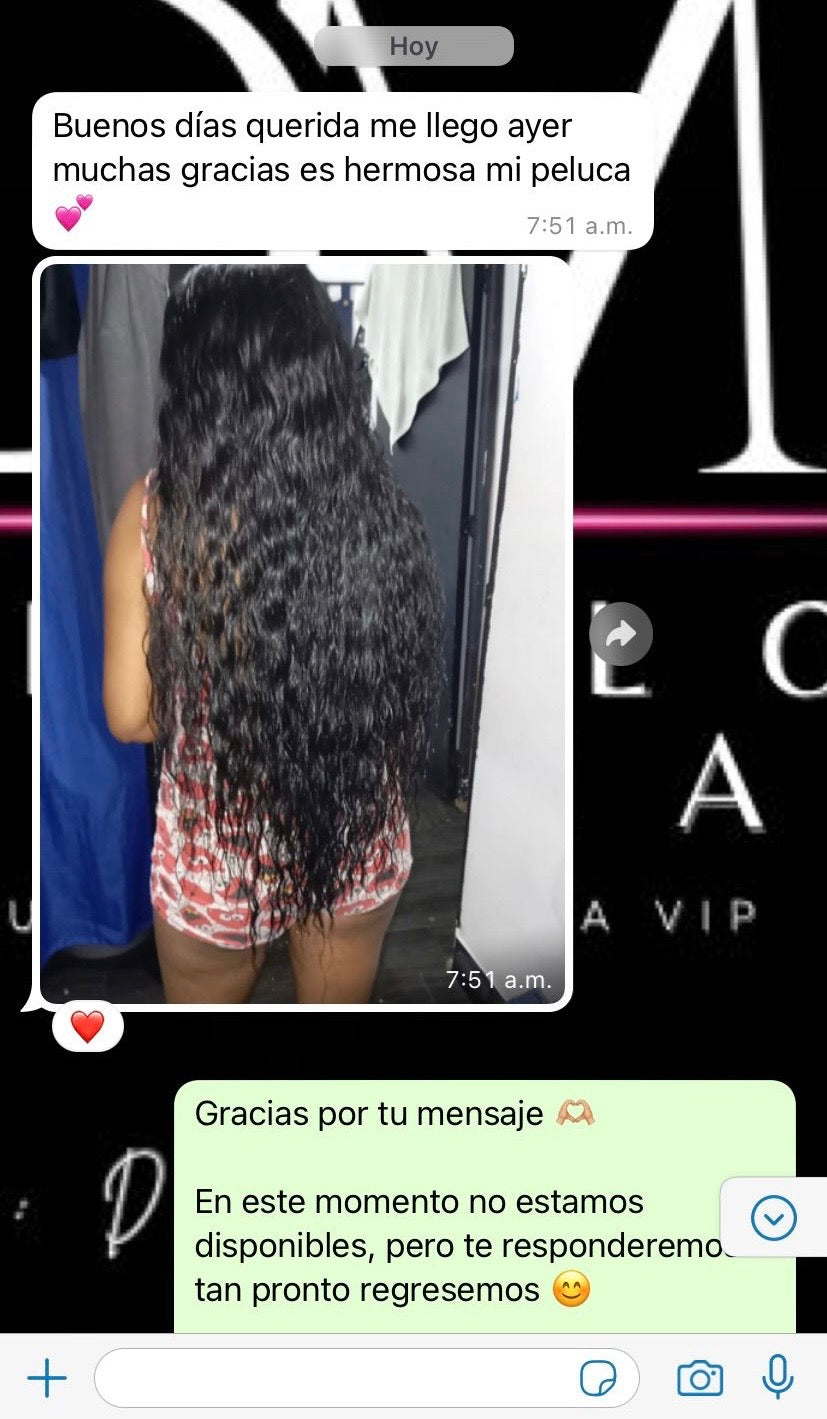Open the camera to take a photo
The height and width of the screenshot is (1419, 827).
tap(700, 1379)
